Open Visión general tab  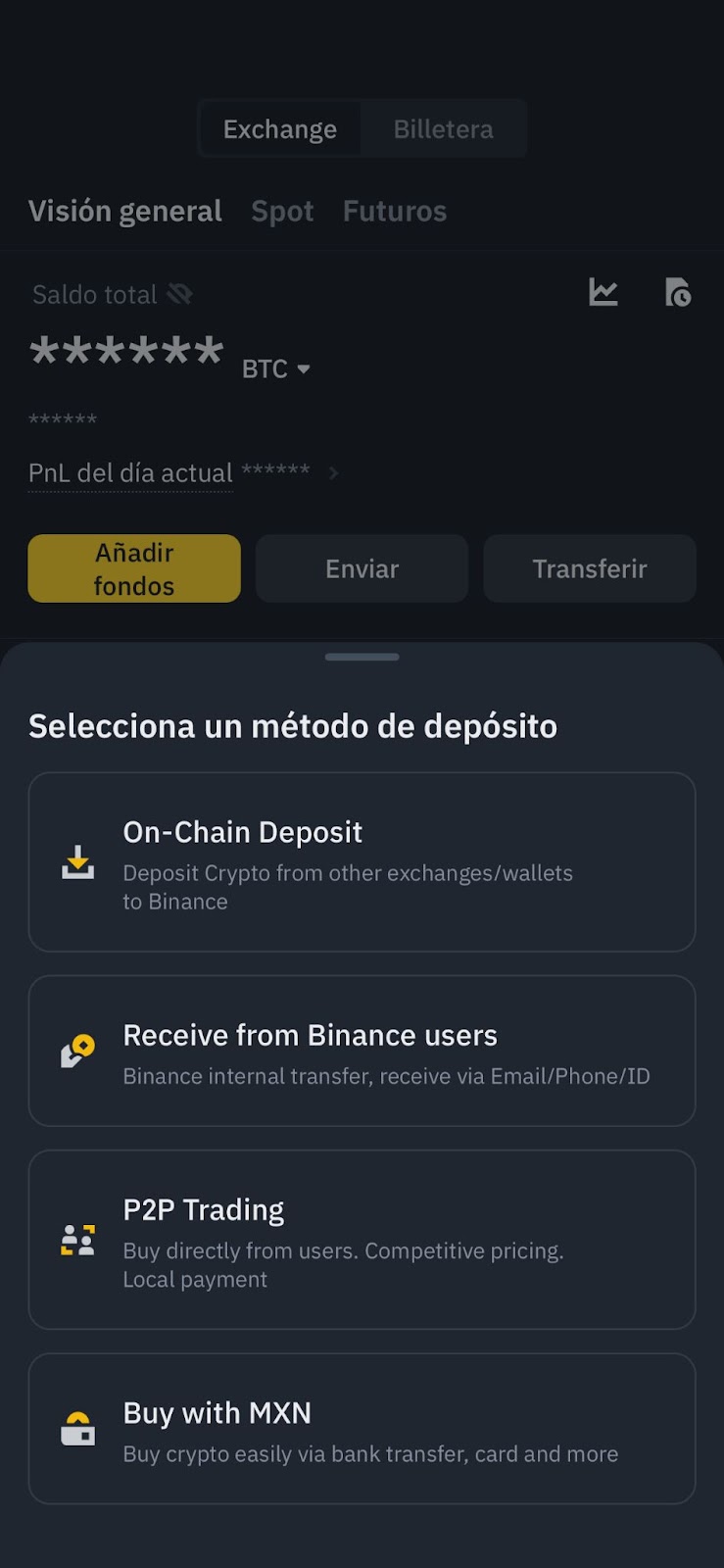tap(125, 211)
